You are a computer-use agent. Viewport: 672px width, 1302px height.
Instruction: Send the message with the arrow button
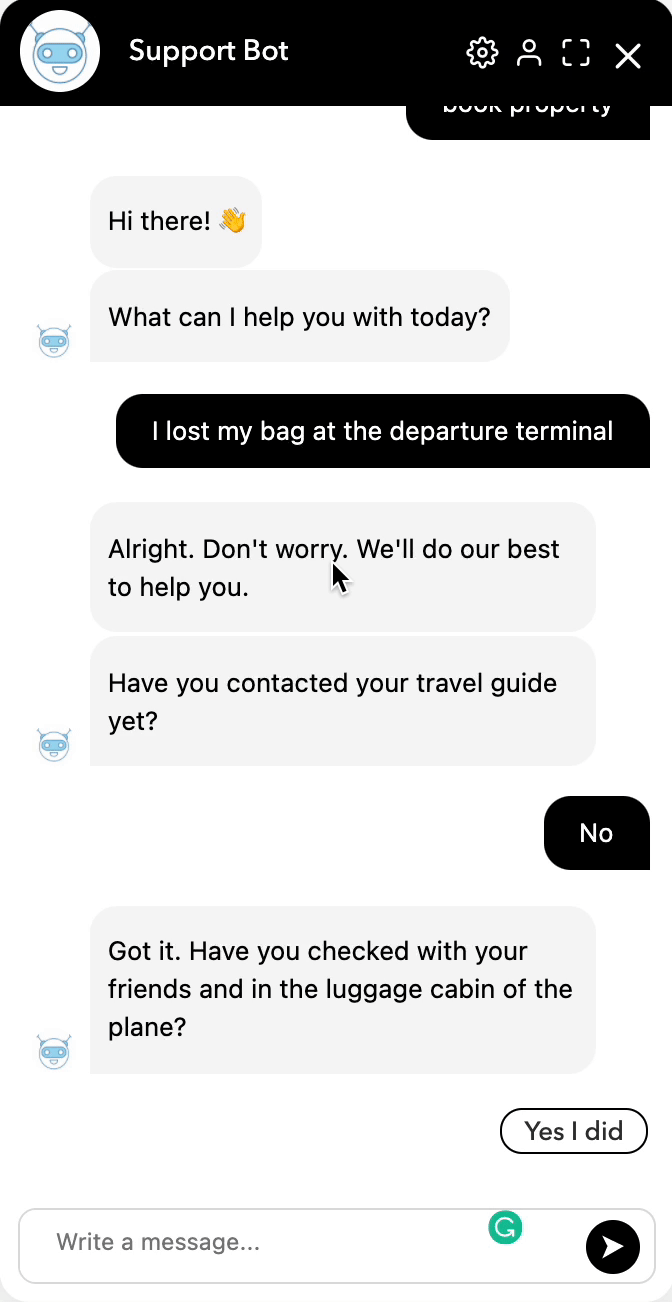[612, 1246]
